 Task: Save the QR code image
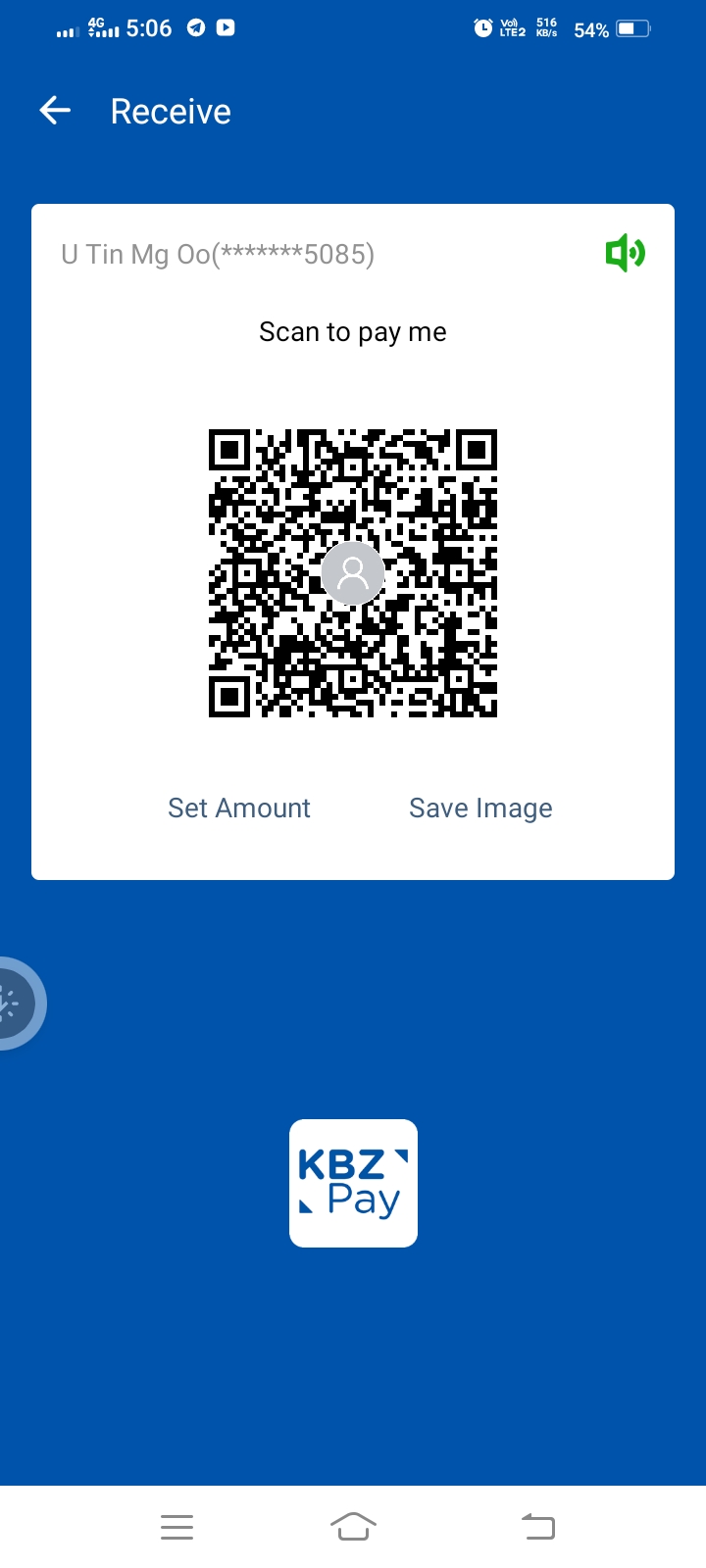coord(480,808)
